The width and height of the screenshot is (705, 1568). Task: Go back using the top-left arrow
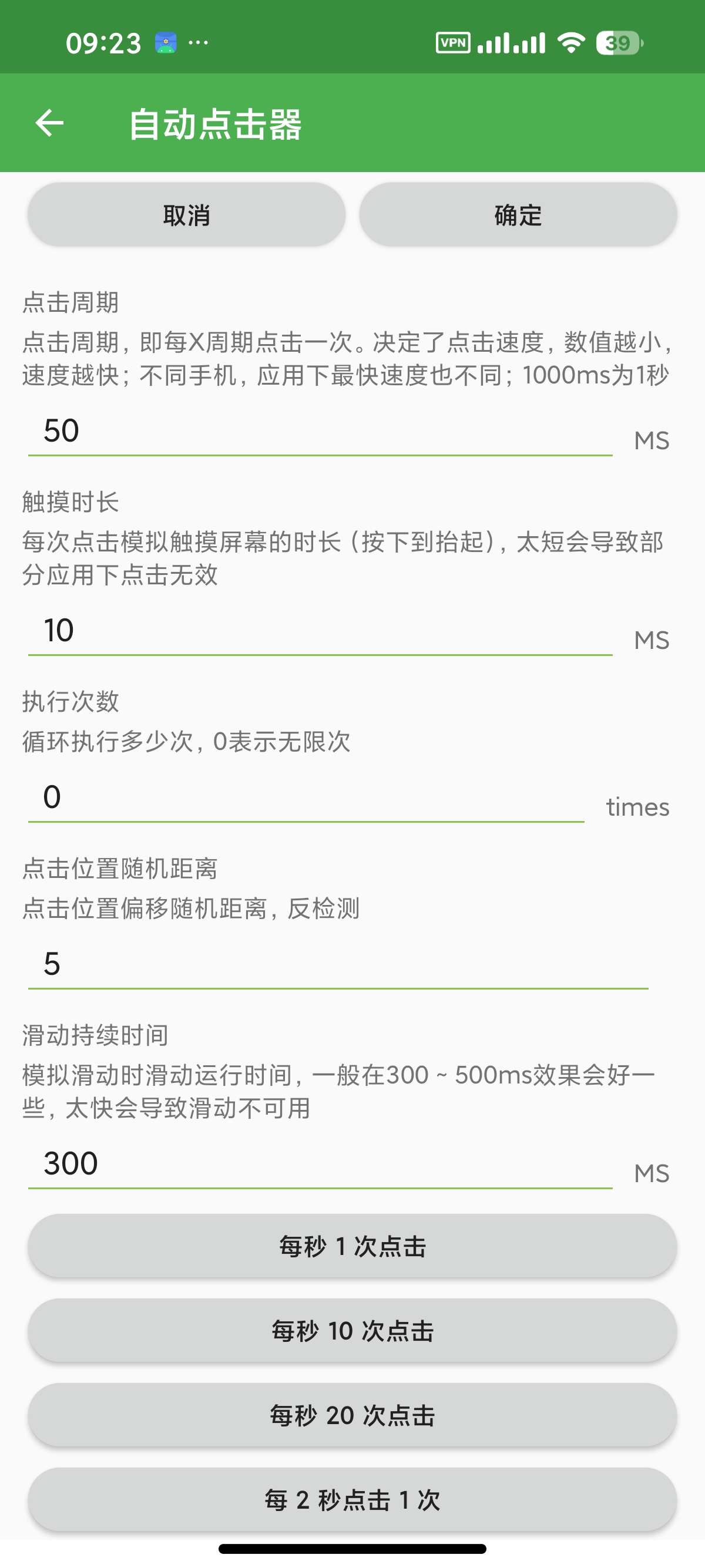pos(49,123)
